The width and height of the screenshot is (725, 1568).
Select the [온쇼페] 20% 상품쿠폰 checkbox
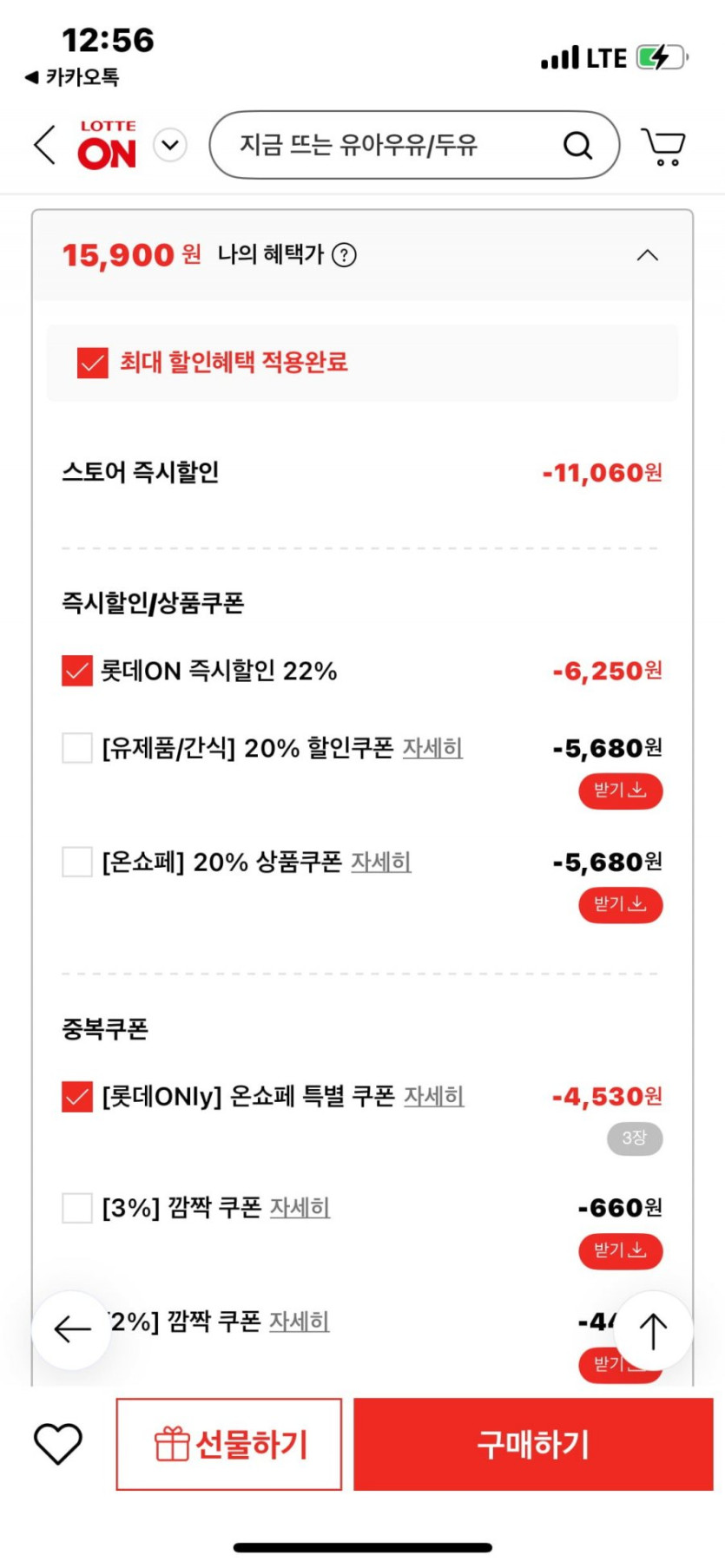(77, 862)
